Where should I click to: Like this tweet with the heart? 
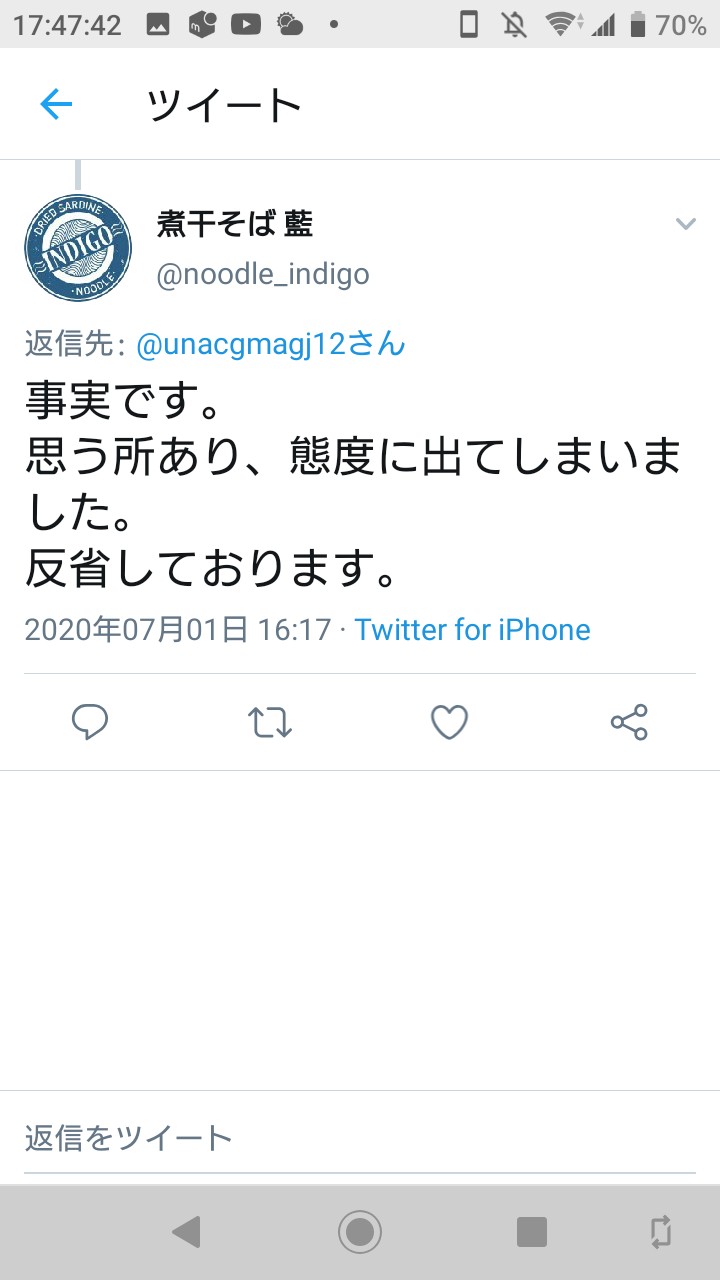[x=449, y=722]
